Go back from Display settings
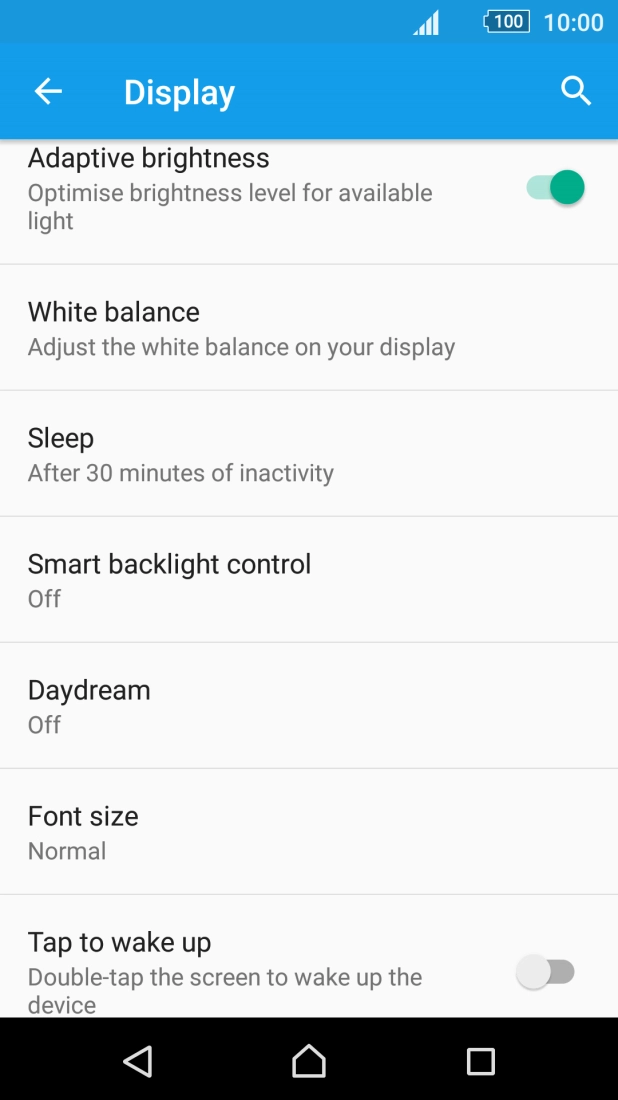The height and width of the screenshot is (1100, 618). coord(48,92)
